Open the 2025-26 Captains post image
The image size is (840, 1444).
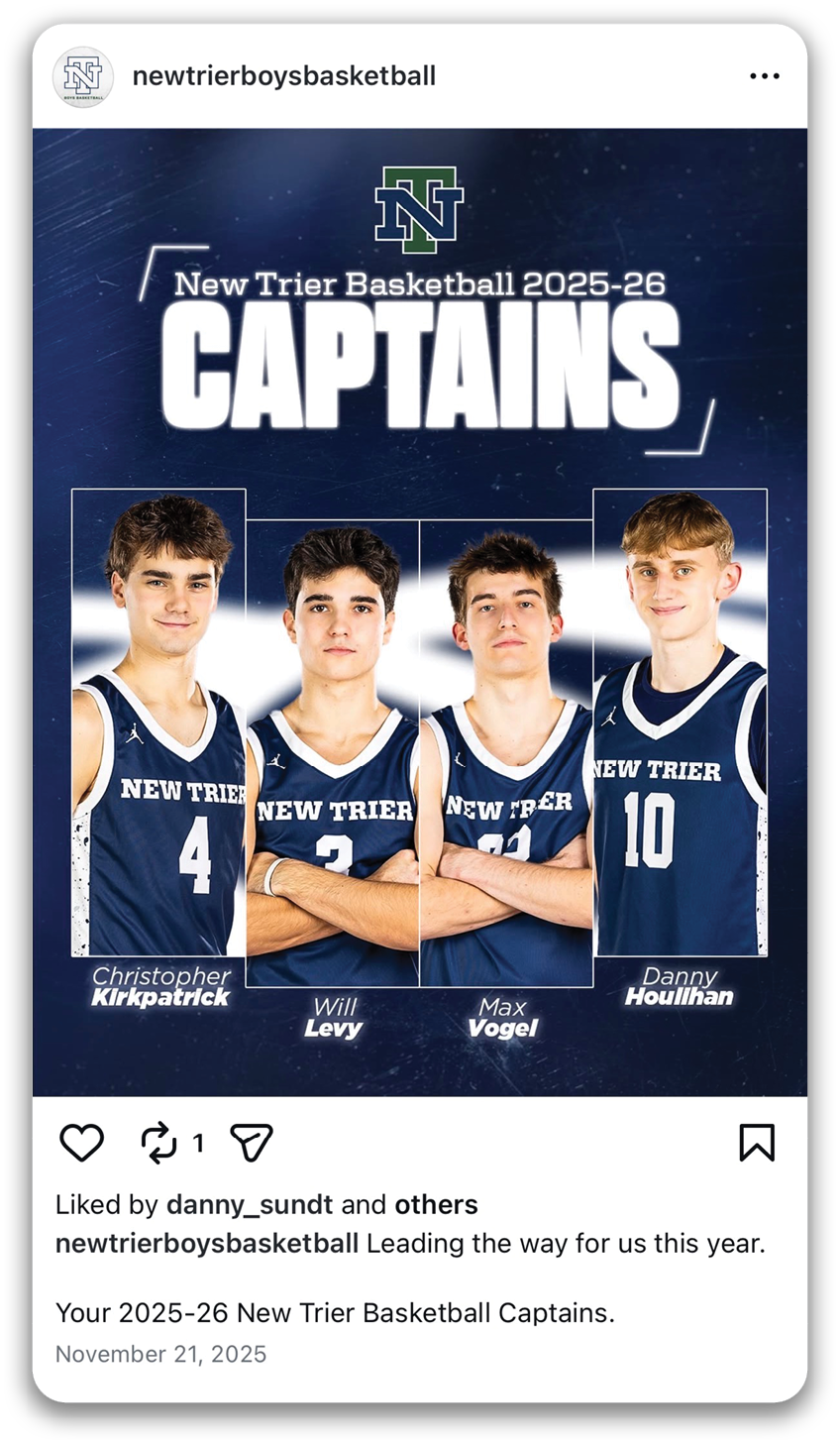click(420, 611)
